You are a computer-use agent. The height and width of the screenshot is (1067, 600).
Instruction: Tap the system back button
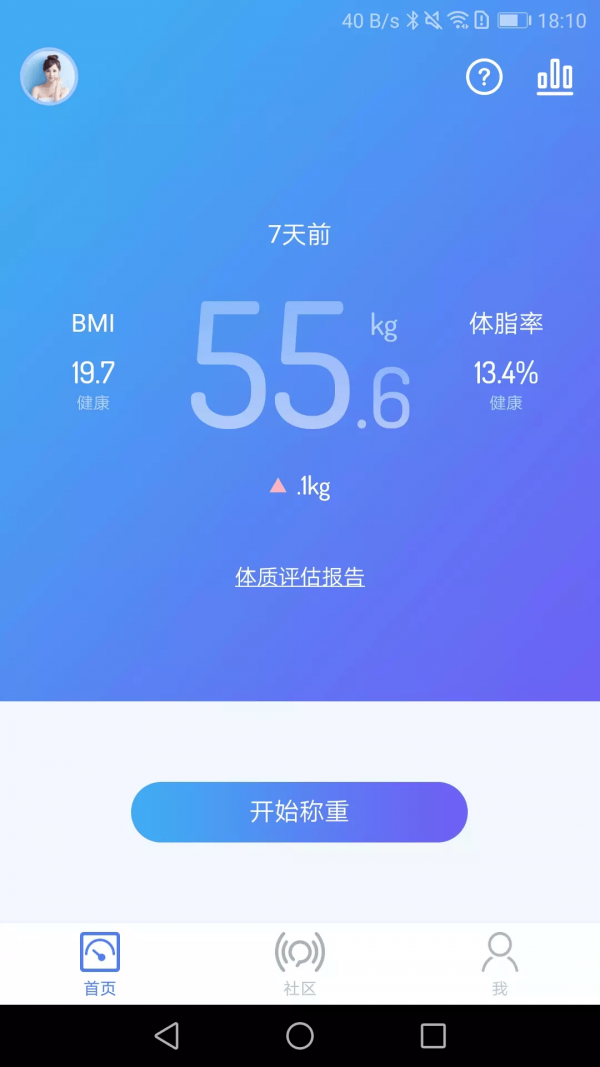click(x=167, y=1036)
